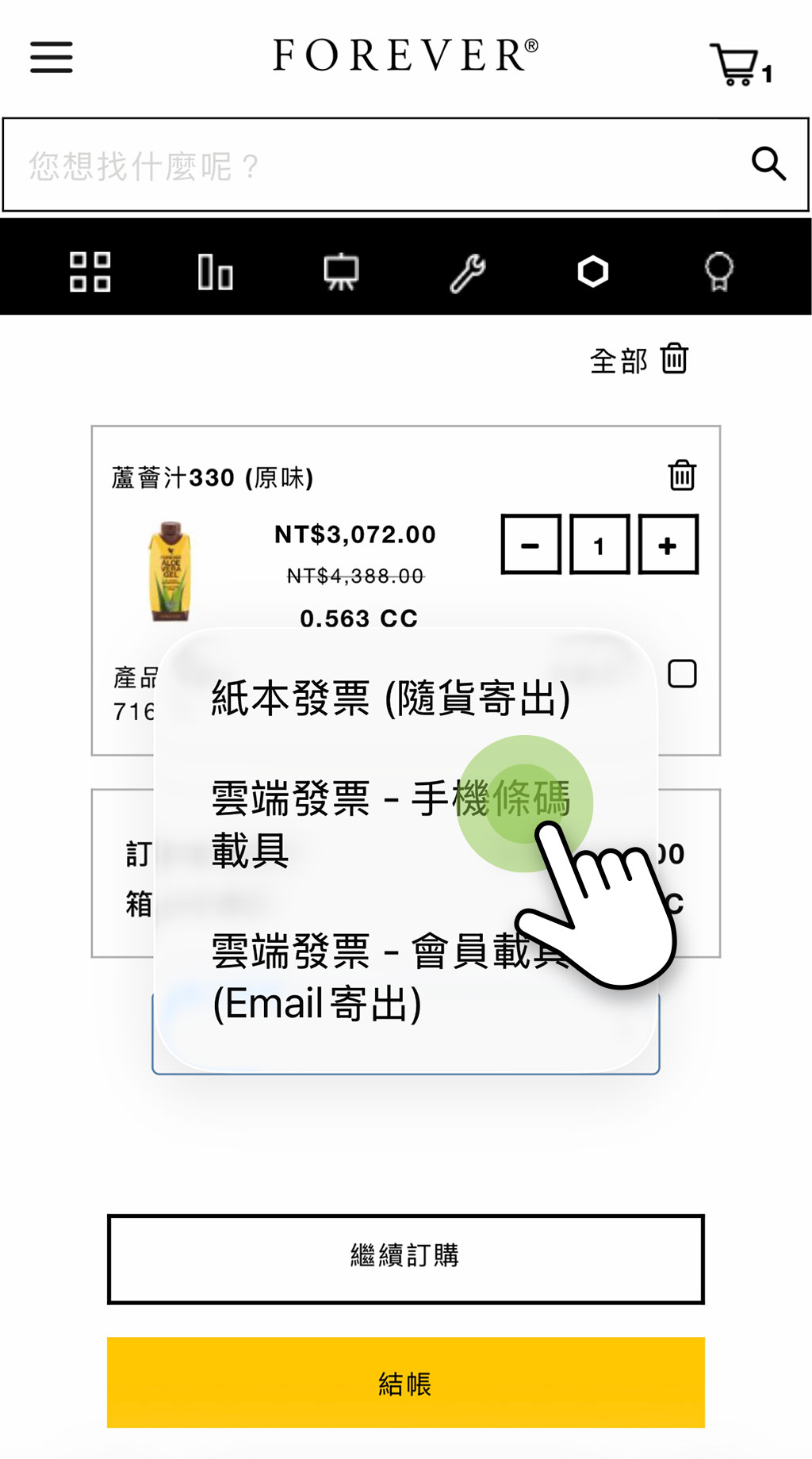Screen dimensions: 812x1459
Task: Open the hamburger menu
Action: (52, 57)
